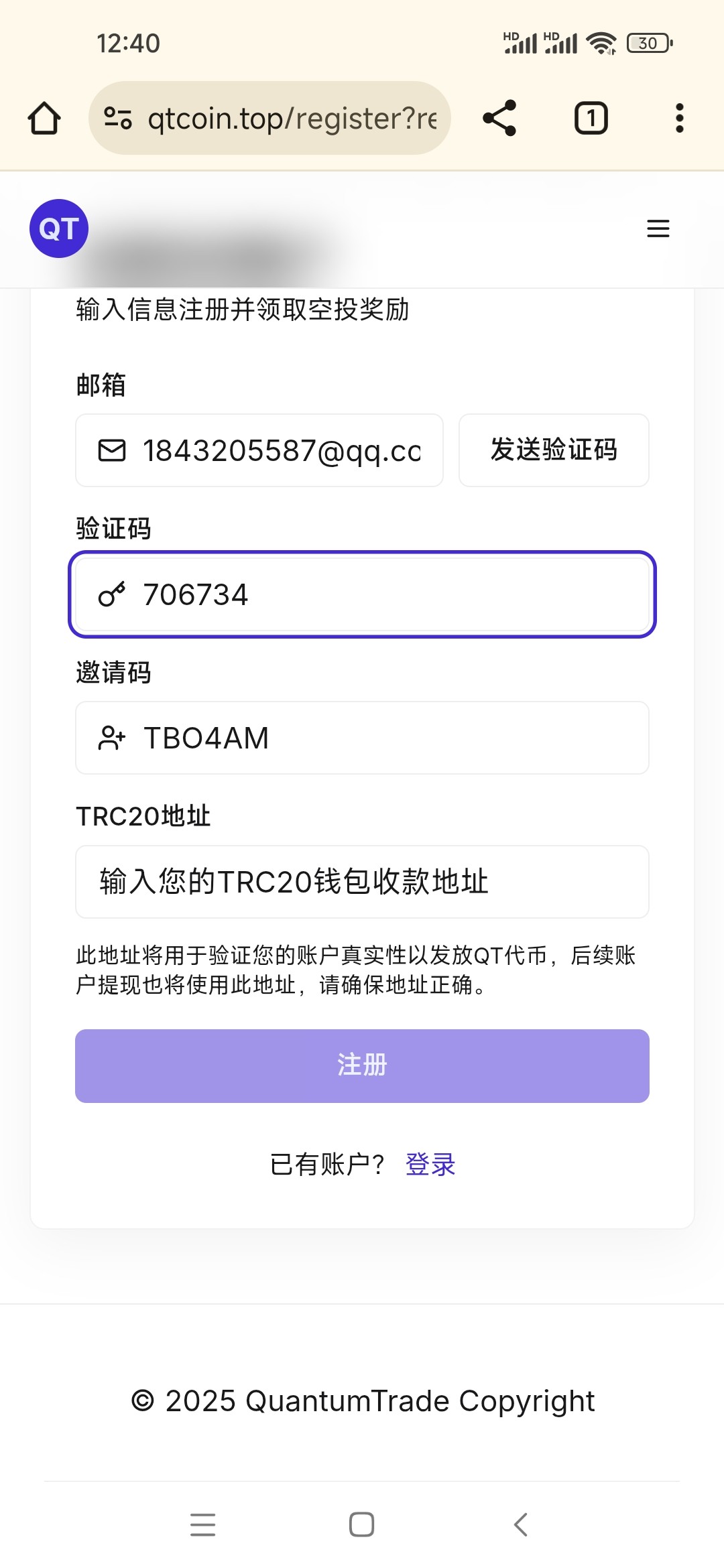This screenshot has height=1568, width=724.
Task: Go to browser home page
Action: click(x=44, y=119)
